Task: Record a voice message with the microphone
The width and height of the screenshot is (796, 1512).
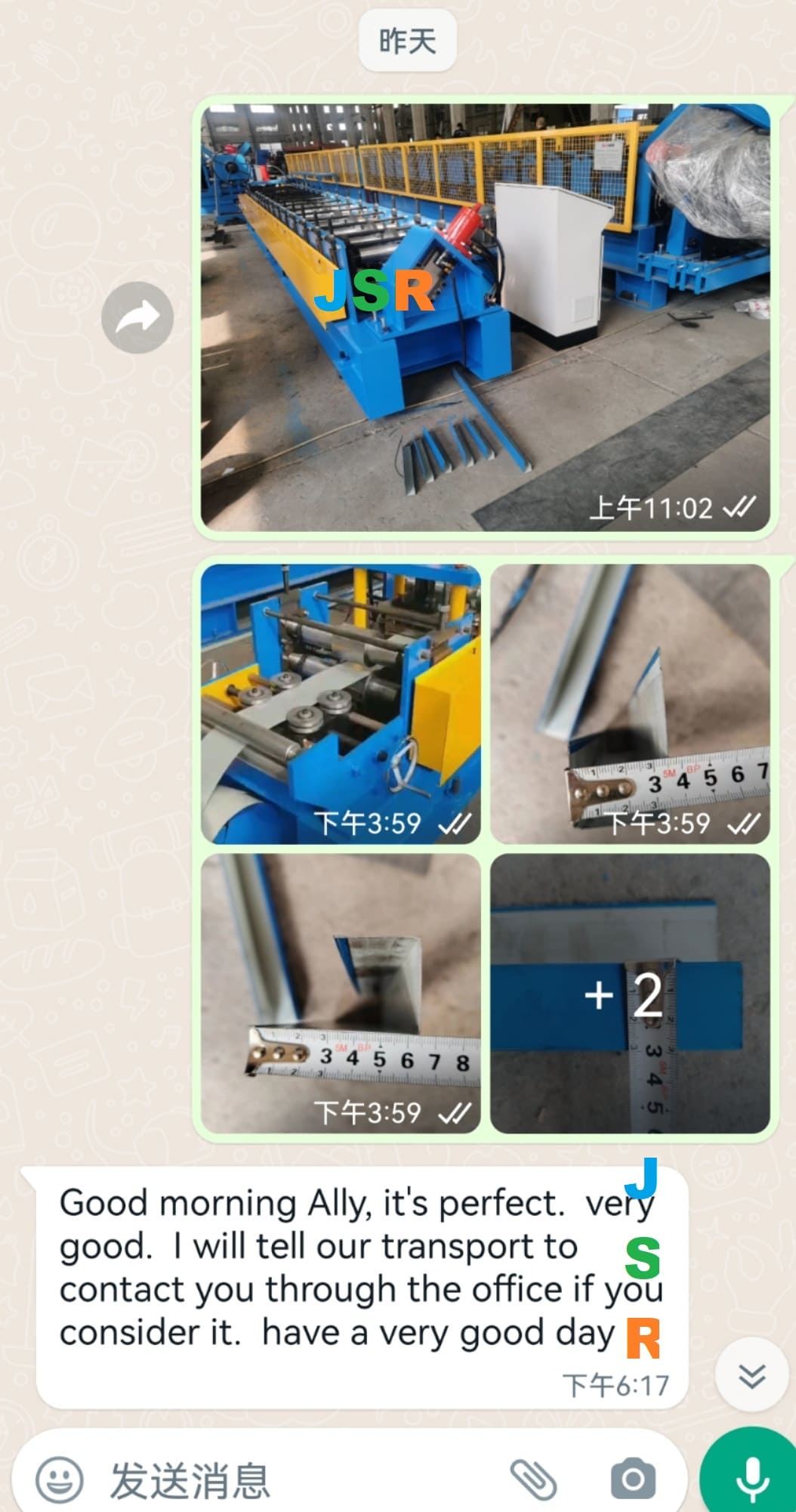Action: click(x=751, y=1477)
